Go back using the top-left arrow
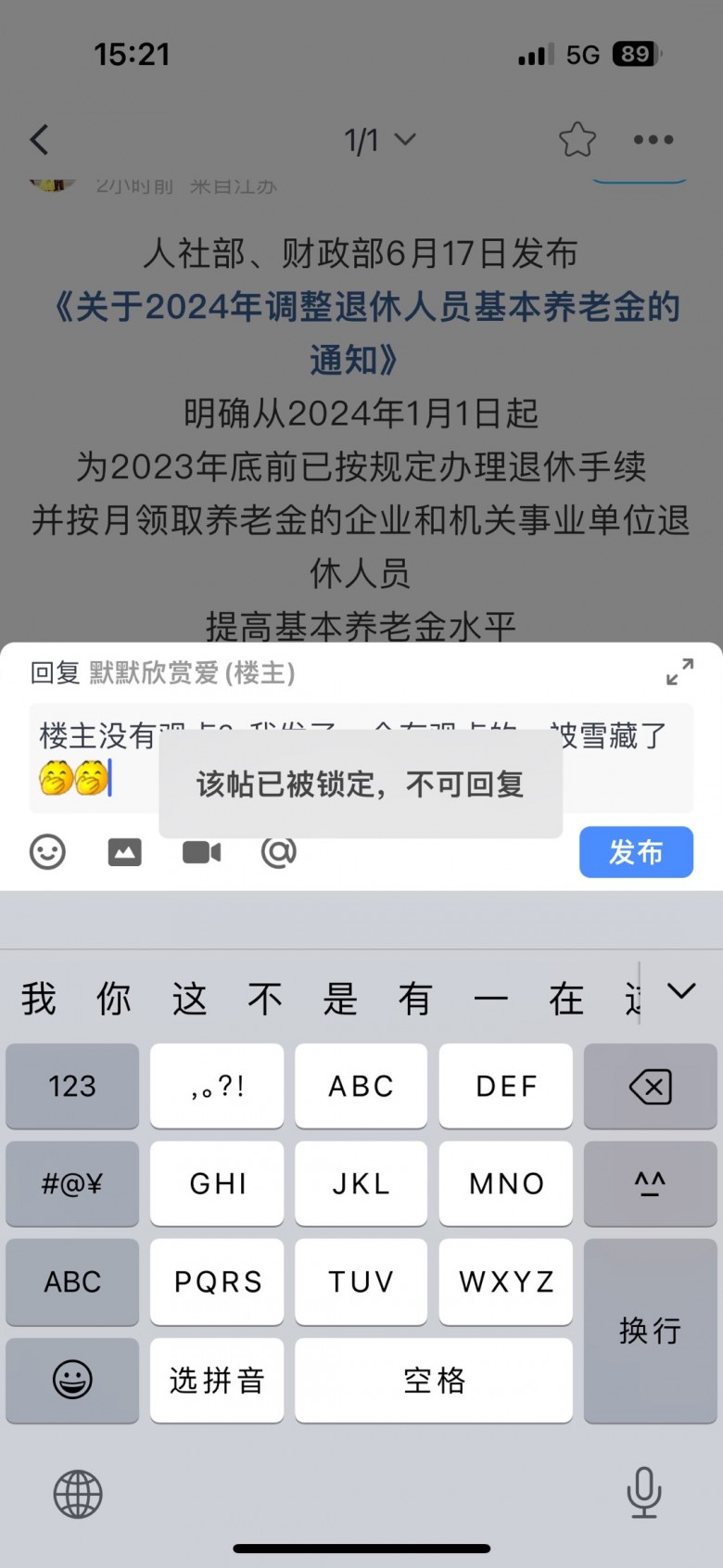The image size is (723, 1568). pos(39,140)
